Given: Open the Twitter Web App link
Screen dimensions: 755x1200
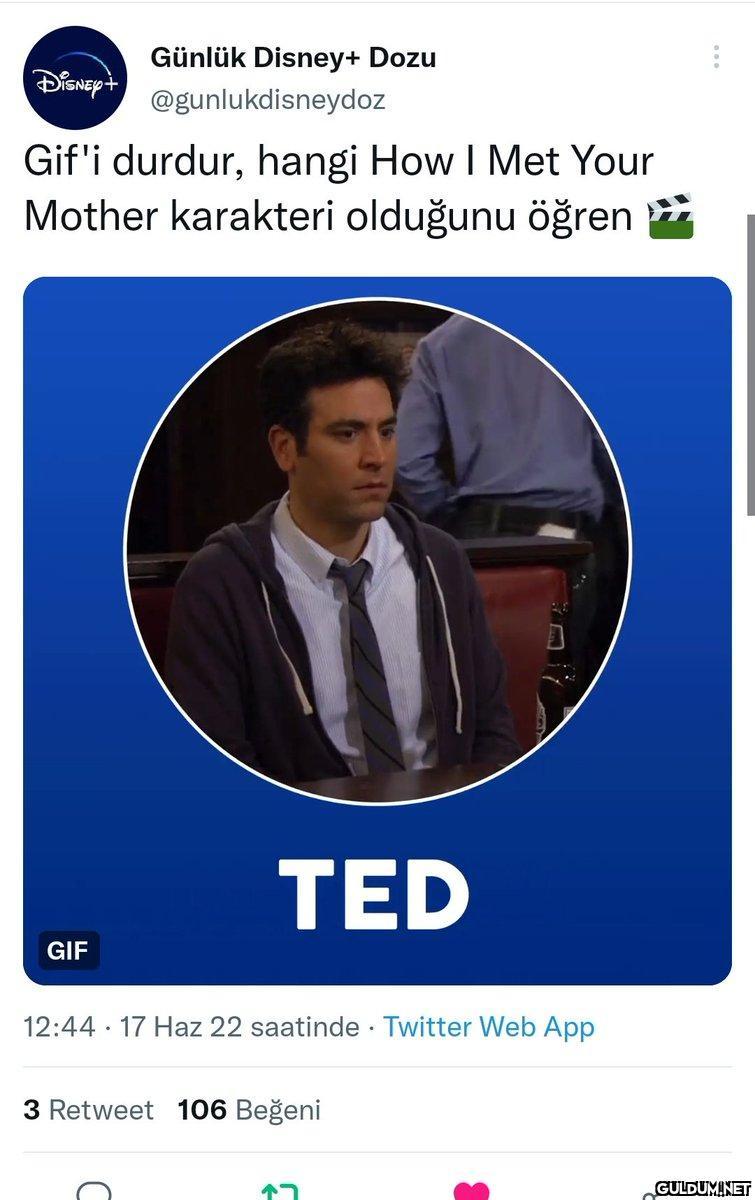Looking at the screenshot, I should tap(488, 1027).
